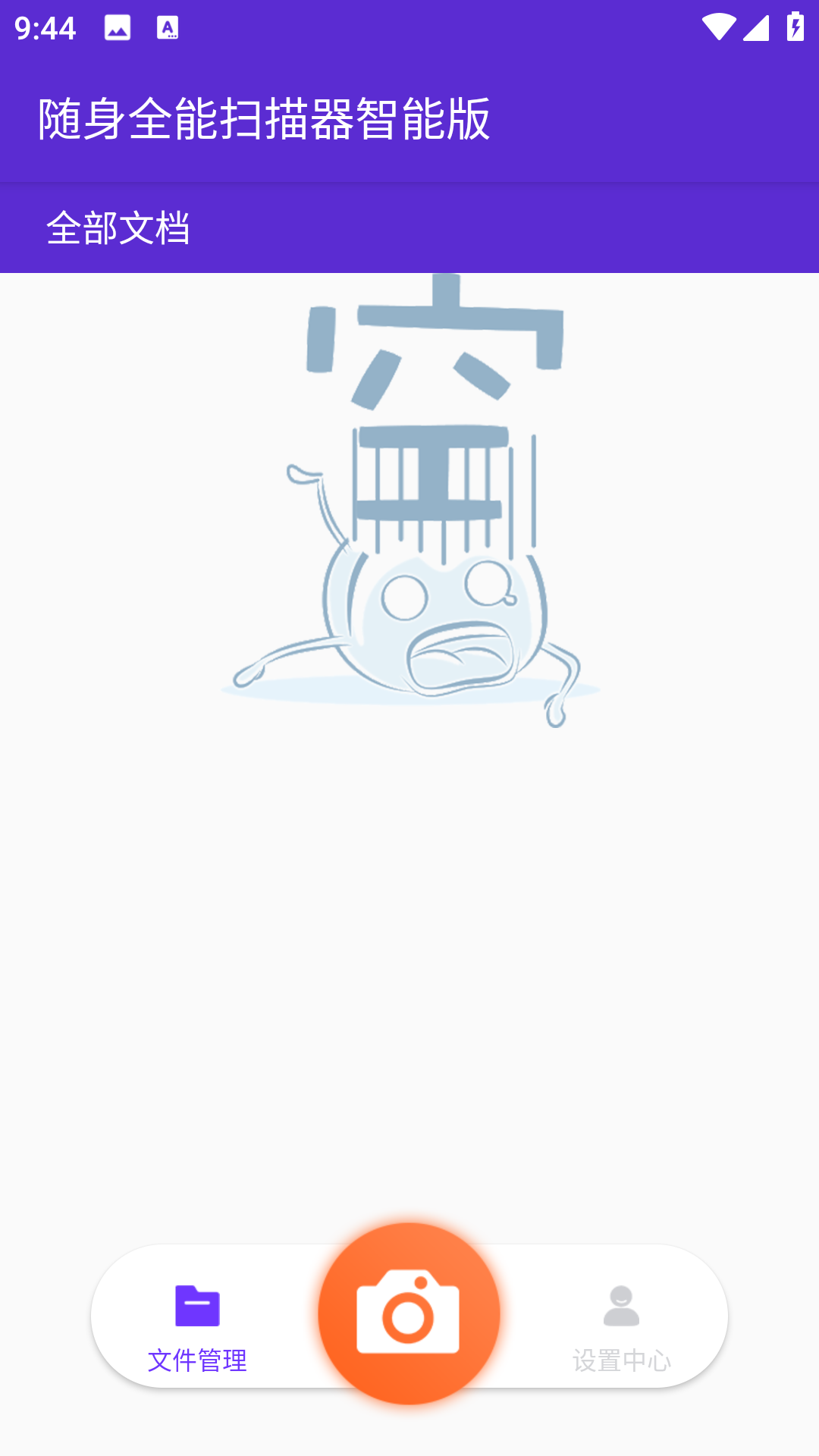Switch to the 文件管理 tab
Screen dimensions: 819x1456
coord(197,1327)
